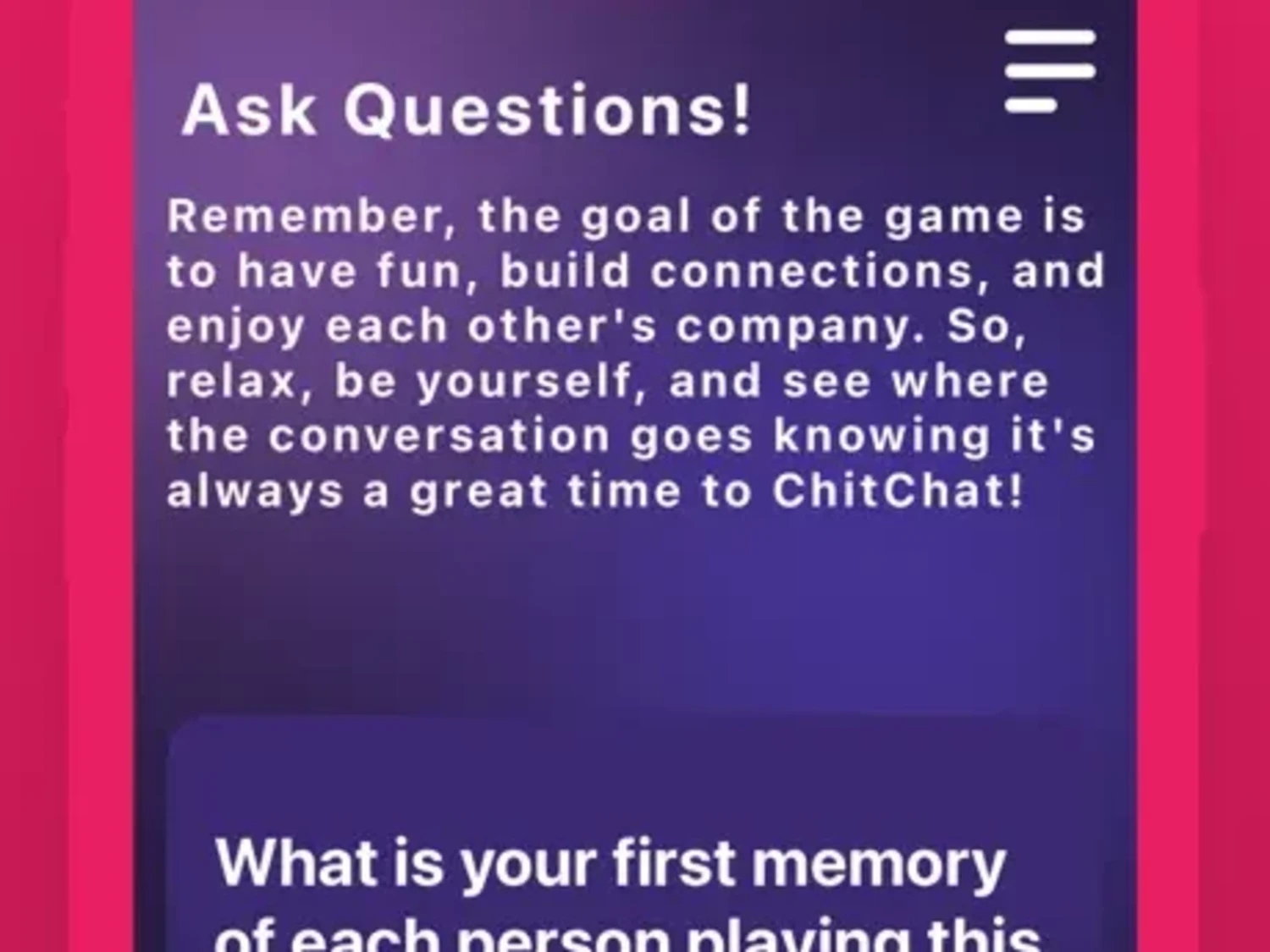Open the hamburger menu
Image resolution: width=1270 pixels, height=952 pixels.
(x=1049, y=71)
